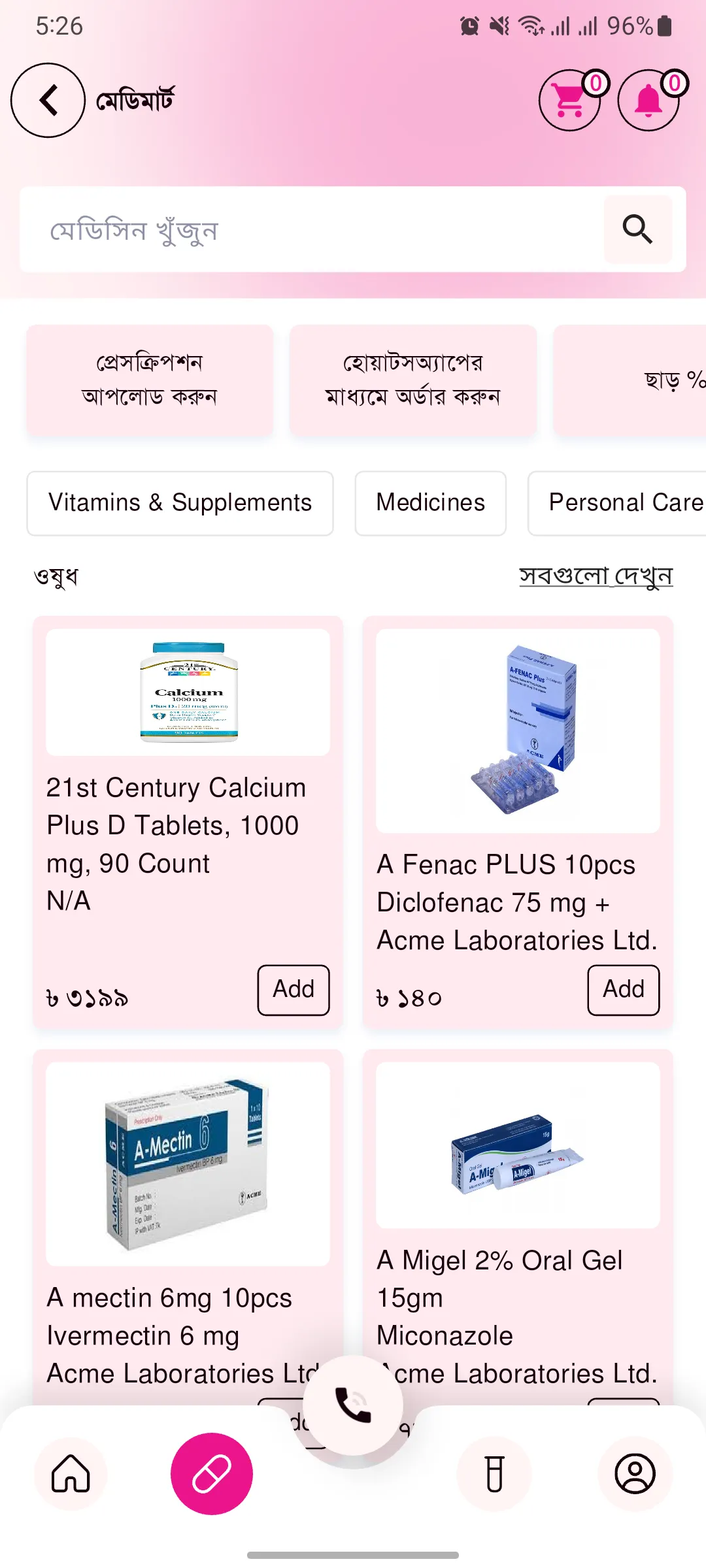Filter by the Medicines chip
This screenshot has height=1568, width=706.
coord(431,503)
